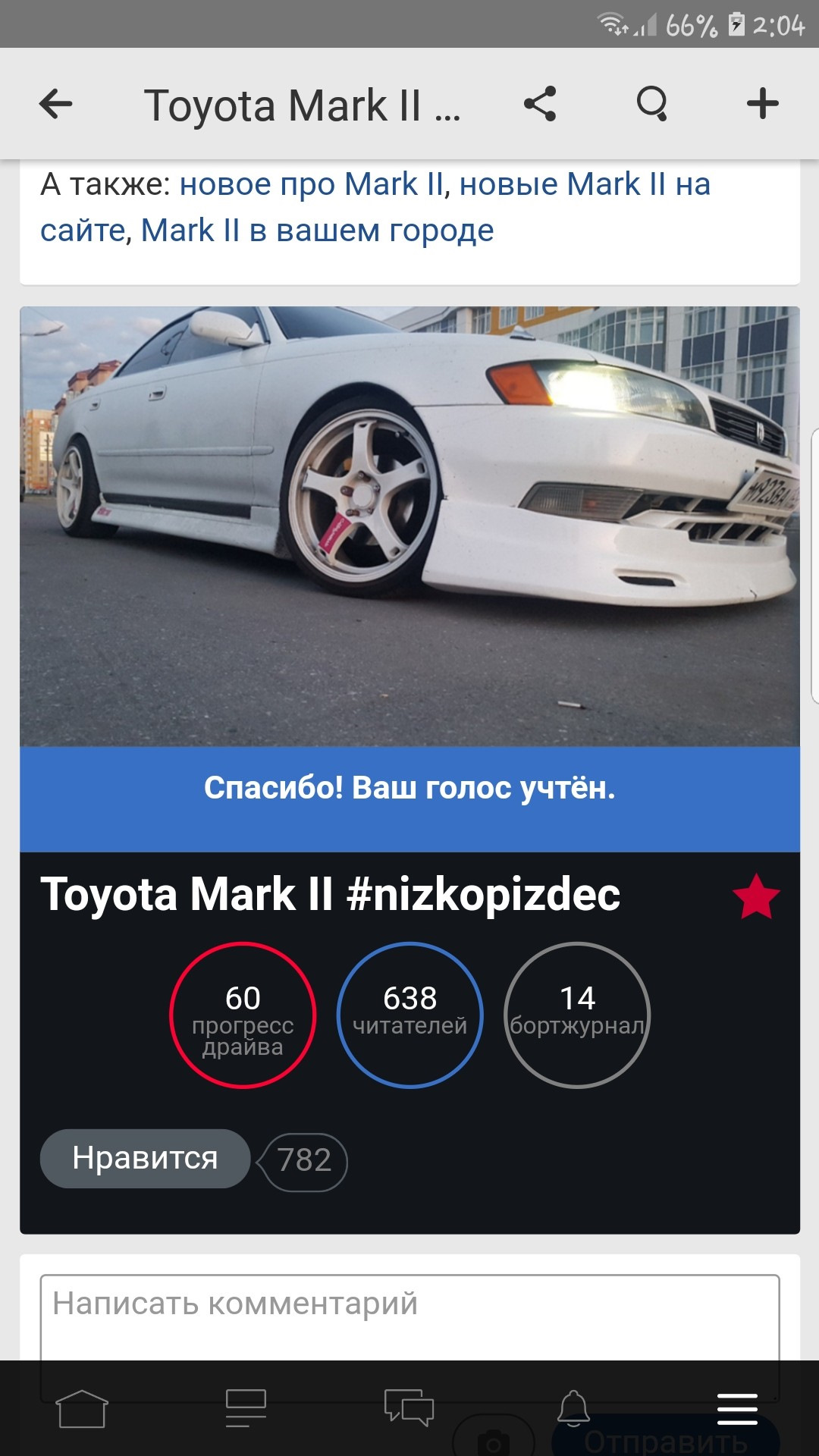Toggle the red favorite star

coord(756,896)
